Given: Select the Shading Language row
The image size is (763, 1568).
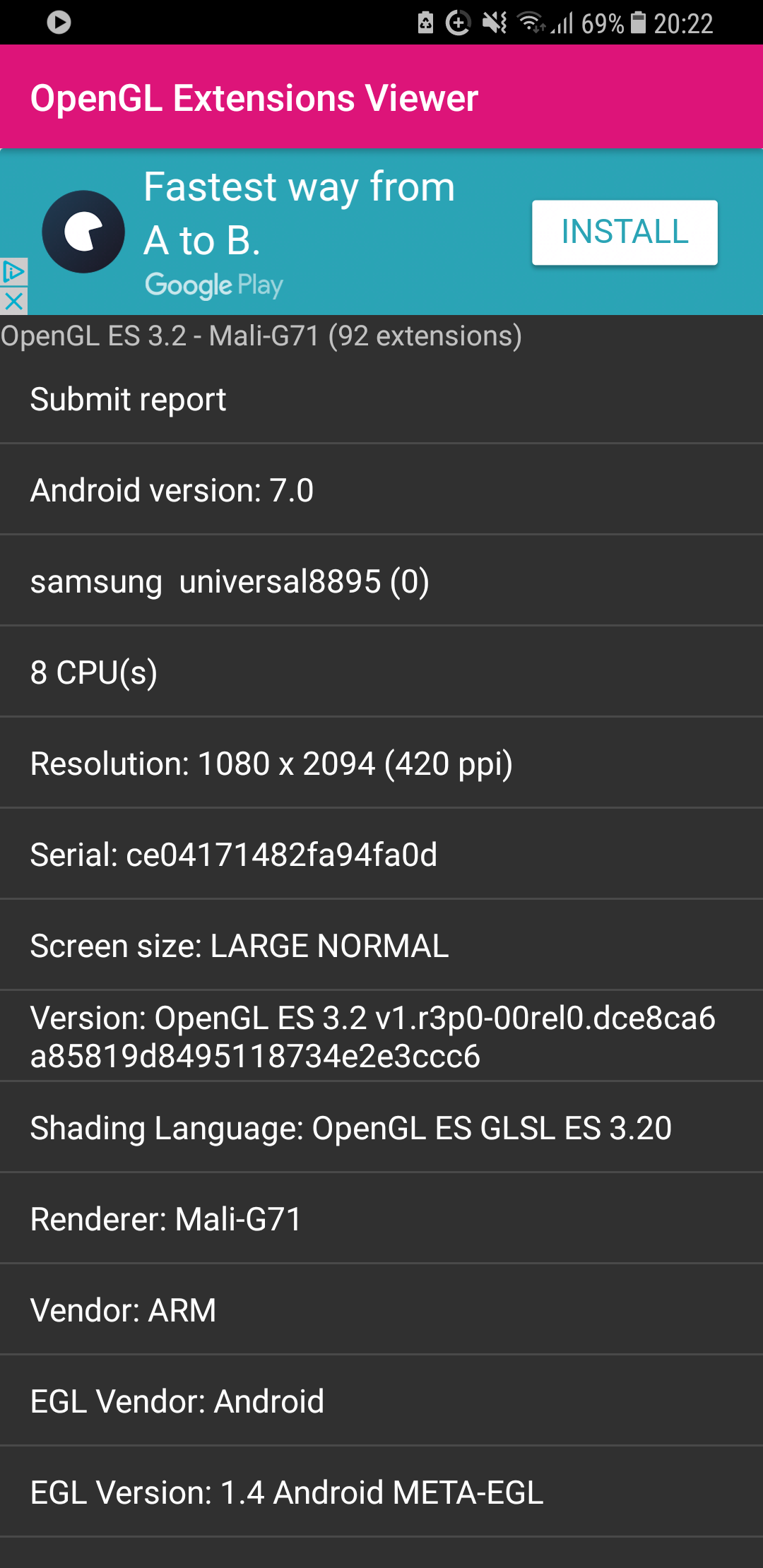Looking at the screenshot, I should point(381,1128).
